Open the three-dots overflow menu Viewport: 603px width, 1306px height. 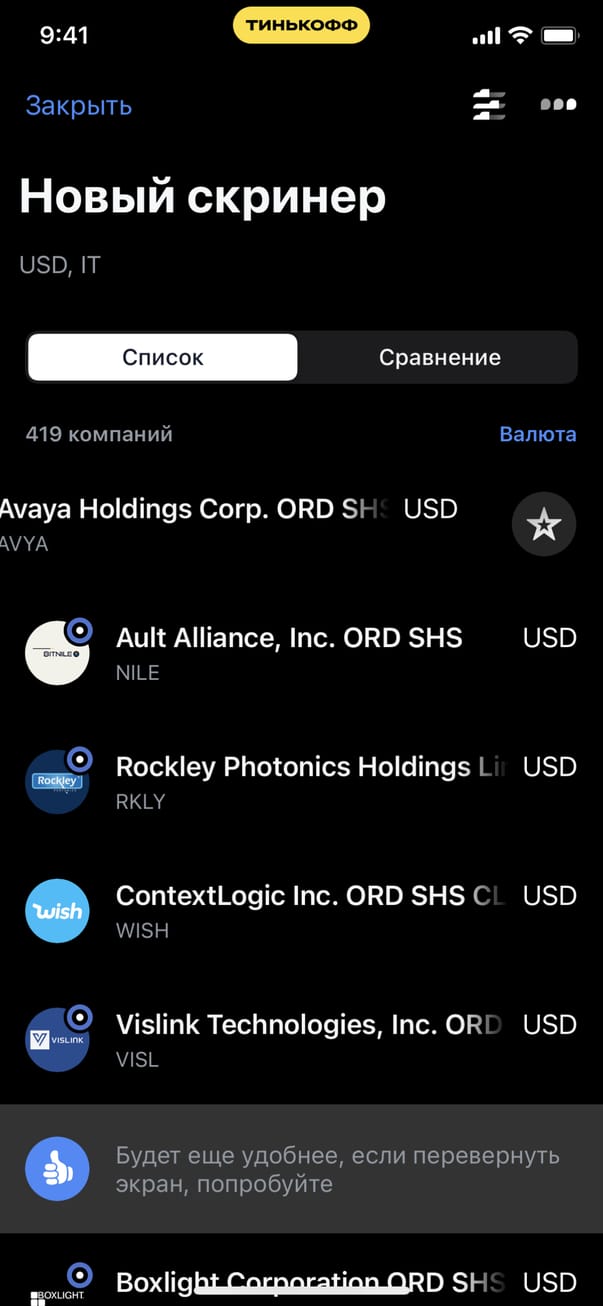click(x=558, y=105)
